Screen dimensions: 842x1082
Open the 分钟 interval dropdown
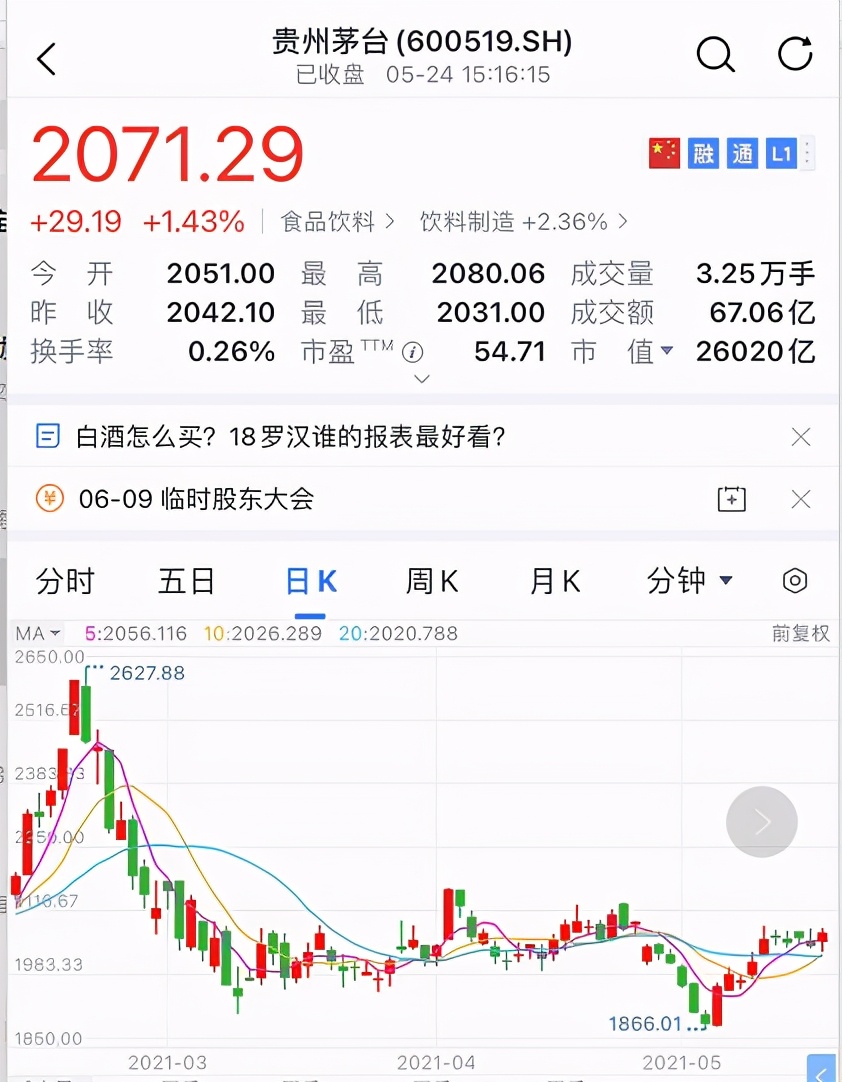(690, 581)
